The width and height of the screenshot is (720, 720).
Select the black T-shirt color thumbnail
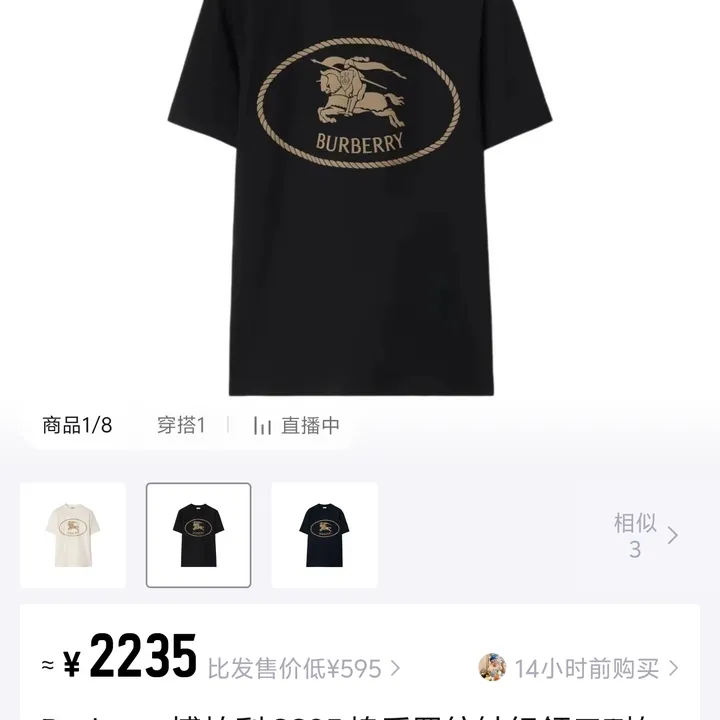coord(198,535)
